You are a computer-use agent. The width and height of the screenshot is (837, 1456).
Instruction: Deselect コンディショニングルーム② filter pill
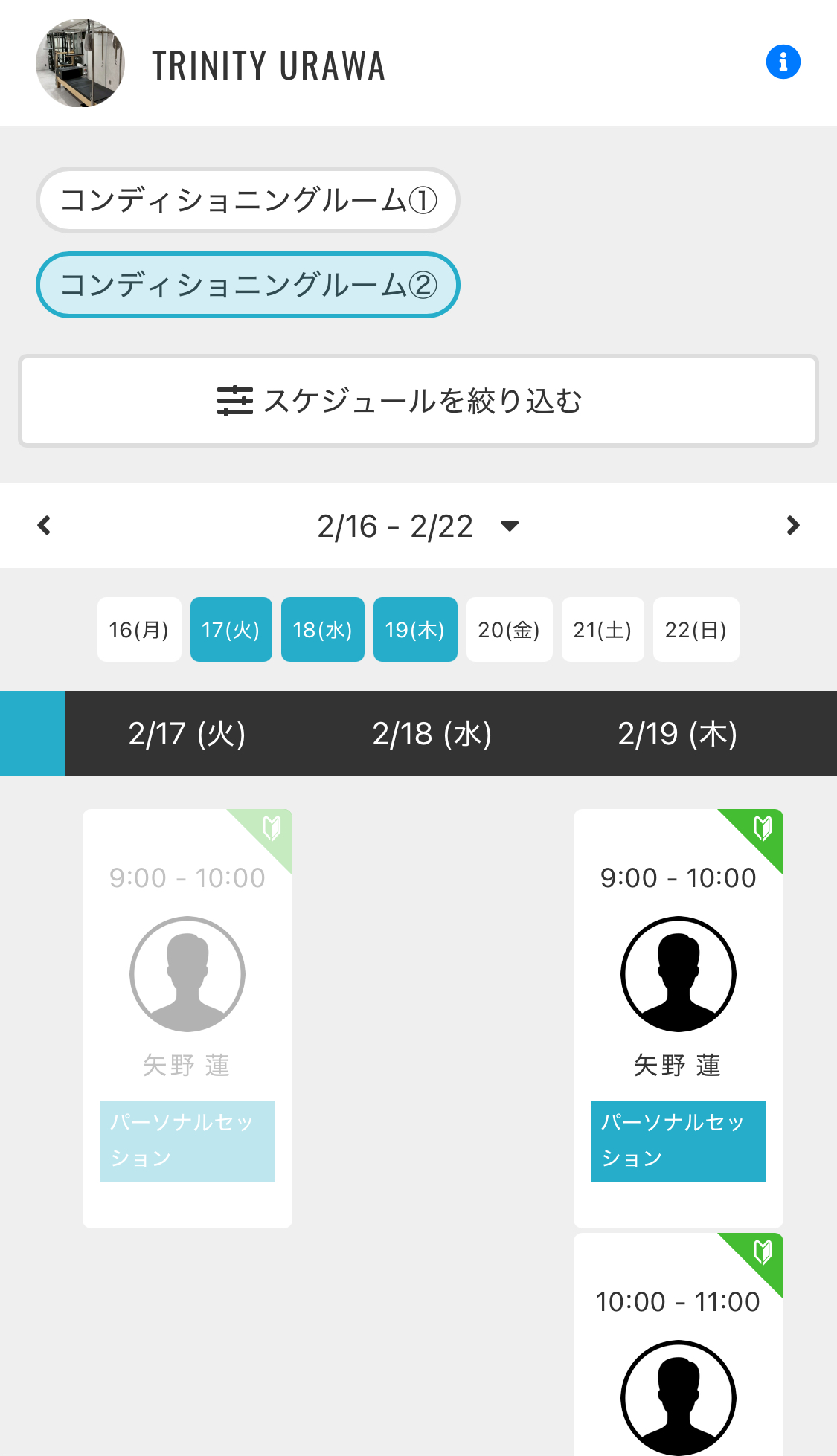coord(248,284)
